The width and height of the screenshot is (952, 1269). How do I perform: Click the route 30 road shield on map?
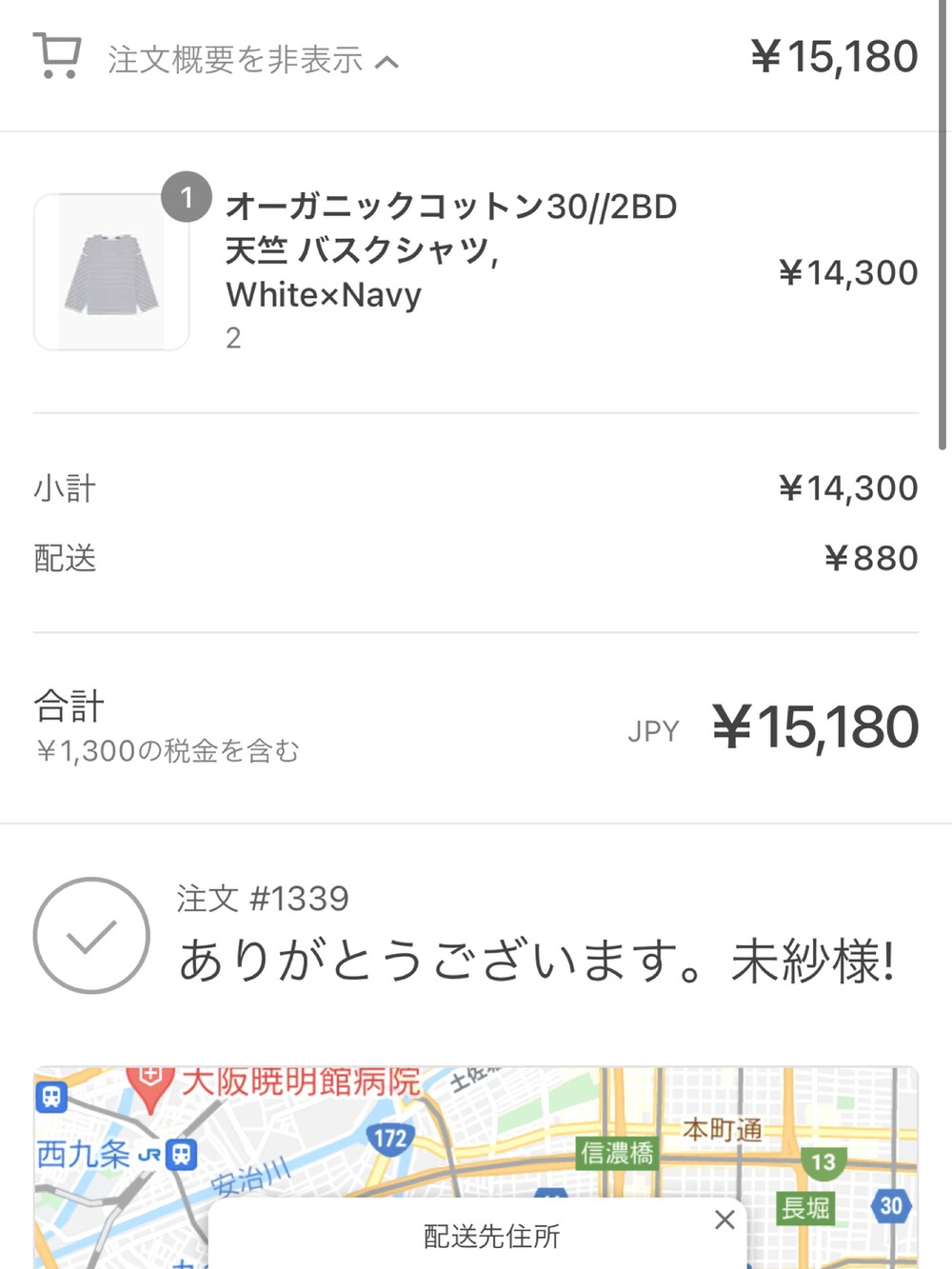tap(892, 1206)
